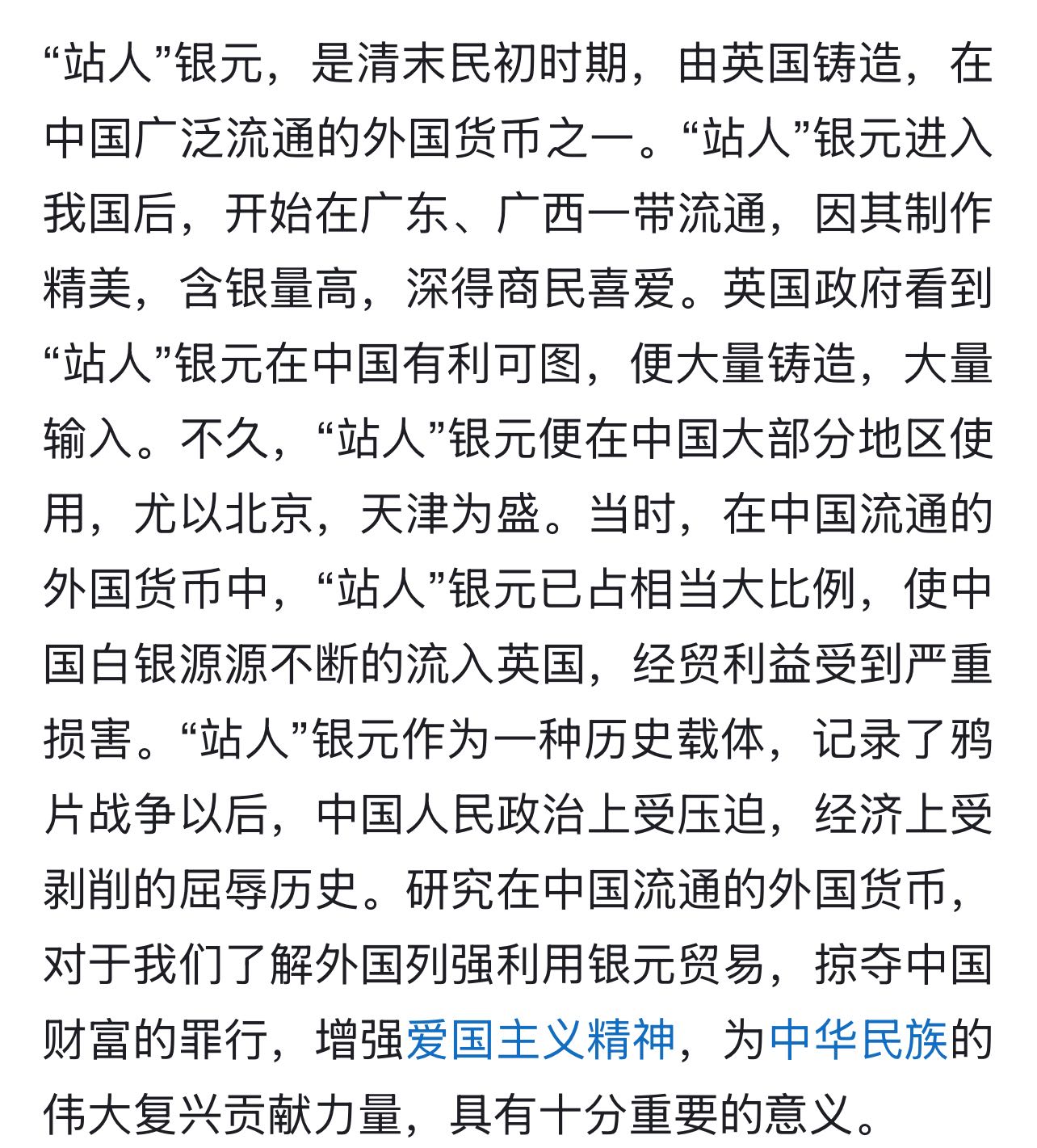Open the 中华民族 link

tap(859, 1040)
